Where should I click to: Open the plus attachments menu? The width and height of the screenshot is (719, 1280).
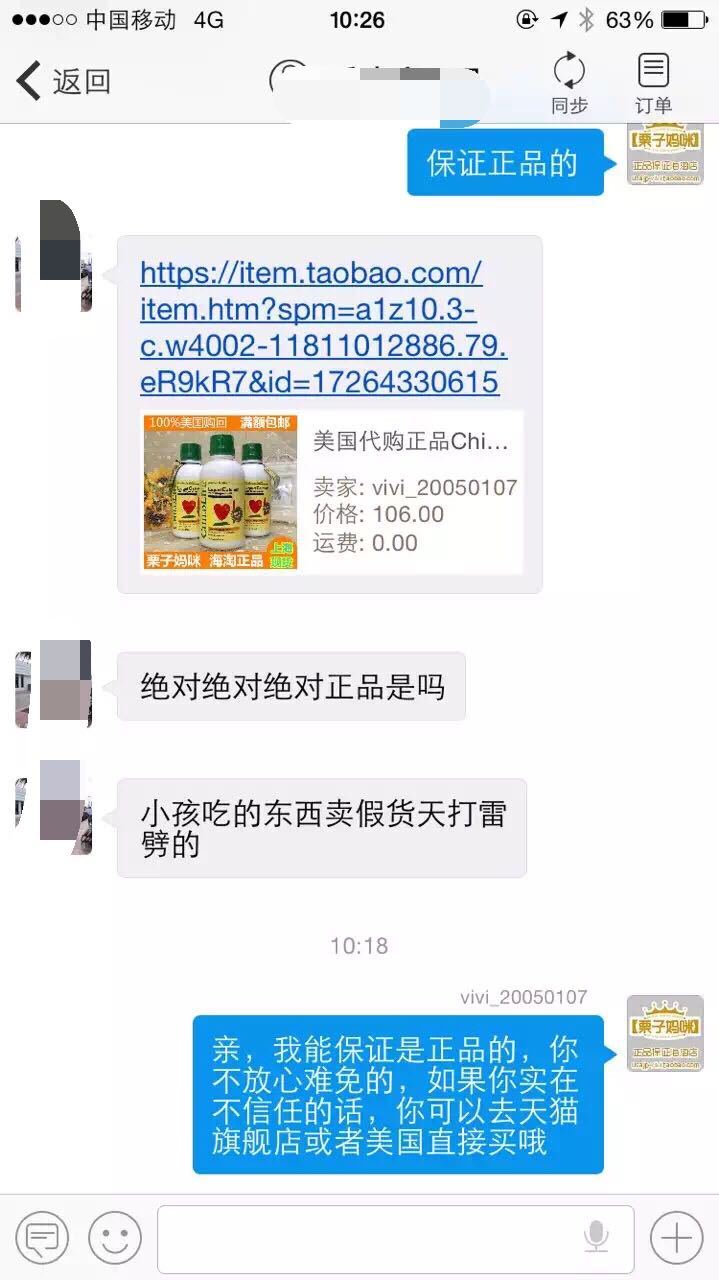(676, 1238)
